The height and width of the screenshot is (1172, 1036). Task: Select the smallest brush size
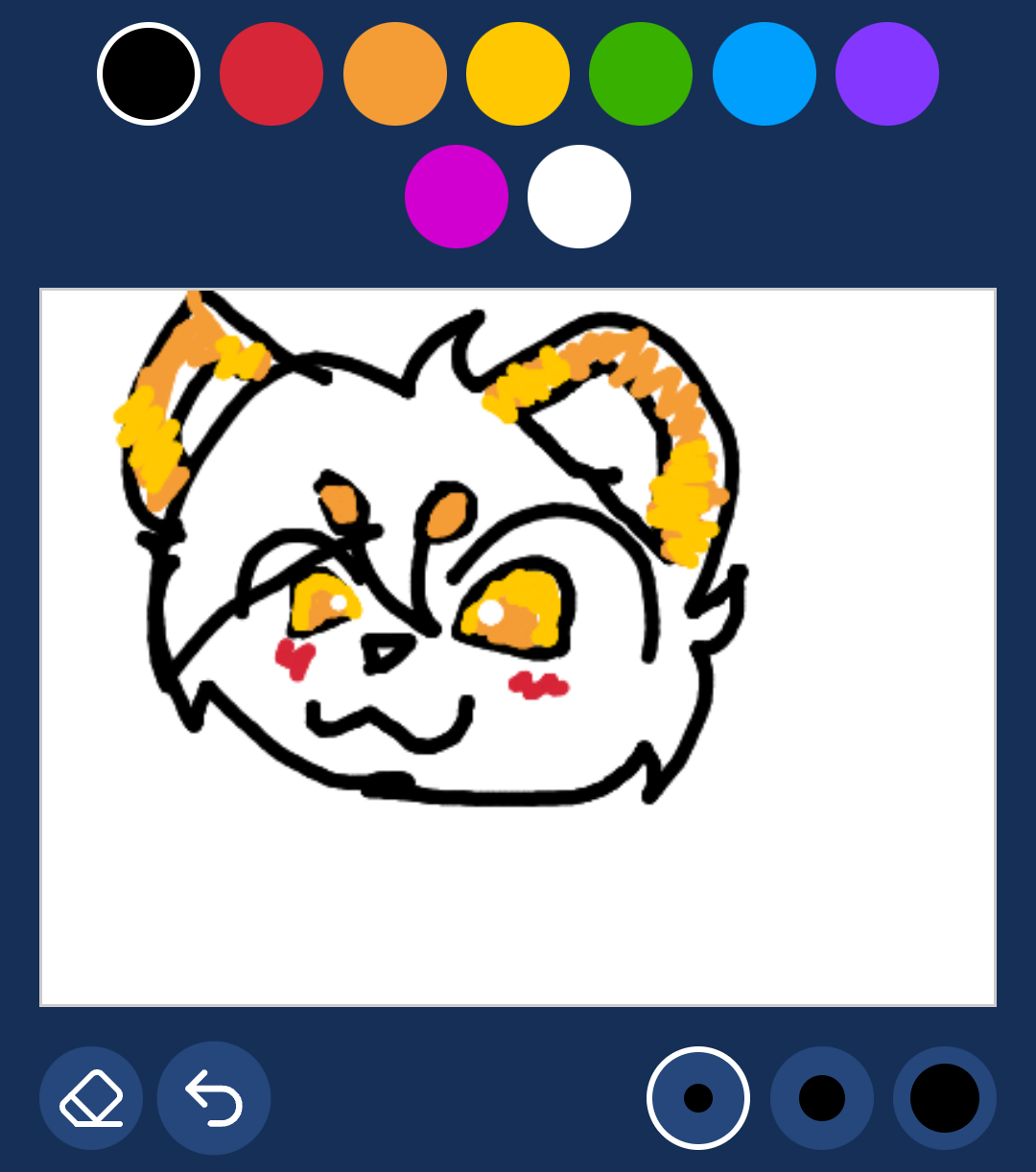[x=698, y=1098]
